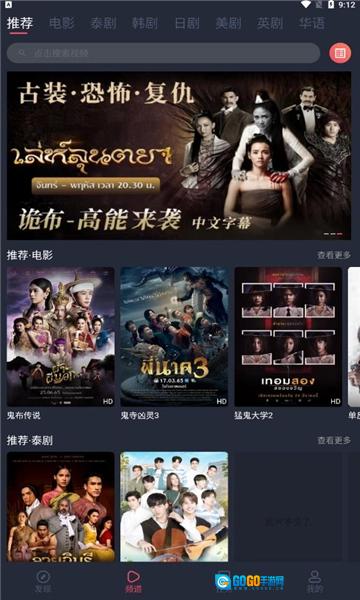Open the 我的 profile tab
The width and height of the screenshot is (360, 600).
click(x=314, y=581)
